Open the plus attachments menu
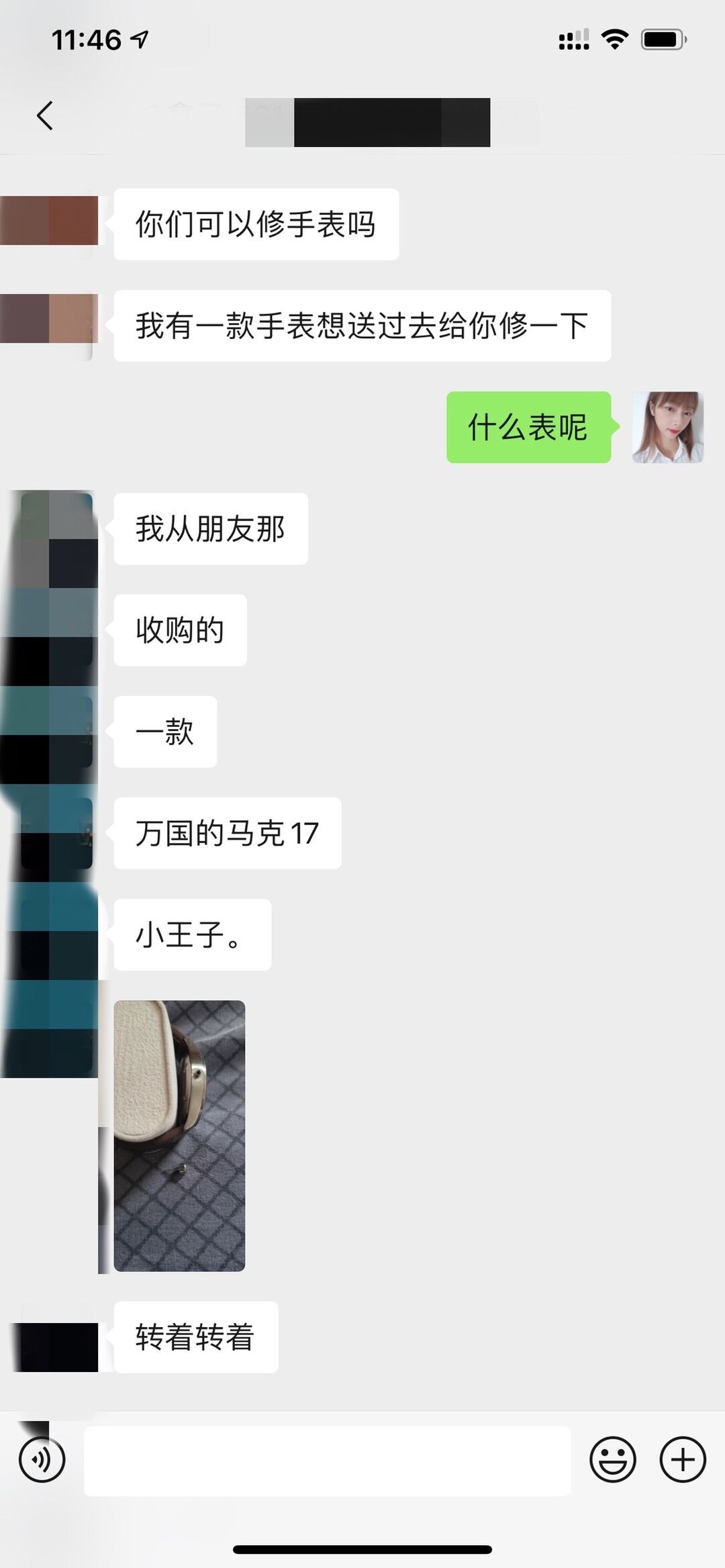Image resolution: width=725 pixels, height=1568 pixels. (683, 1459)
